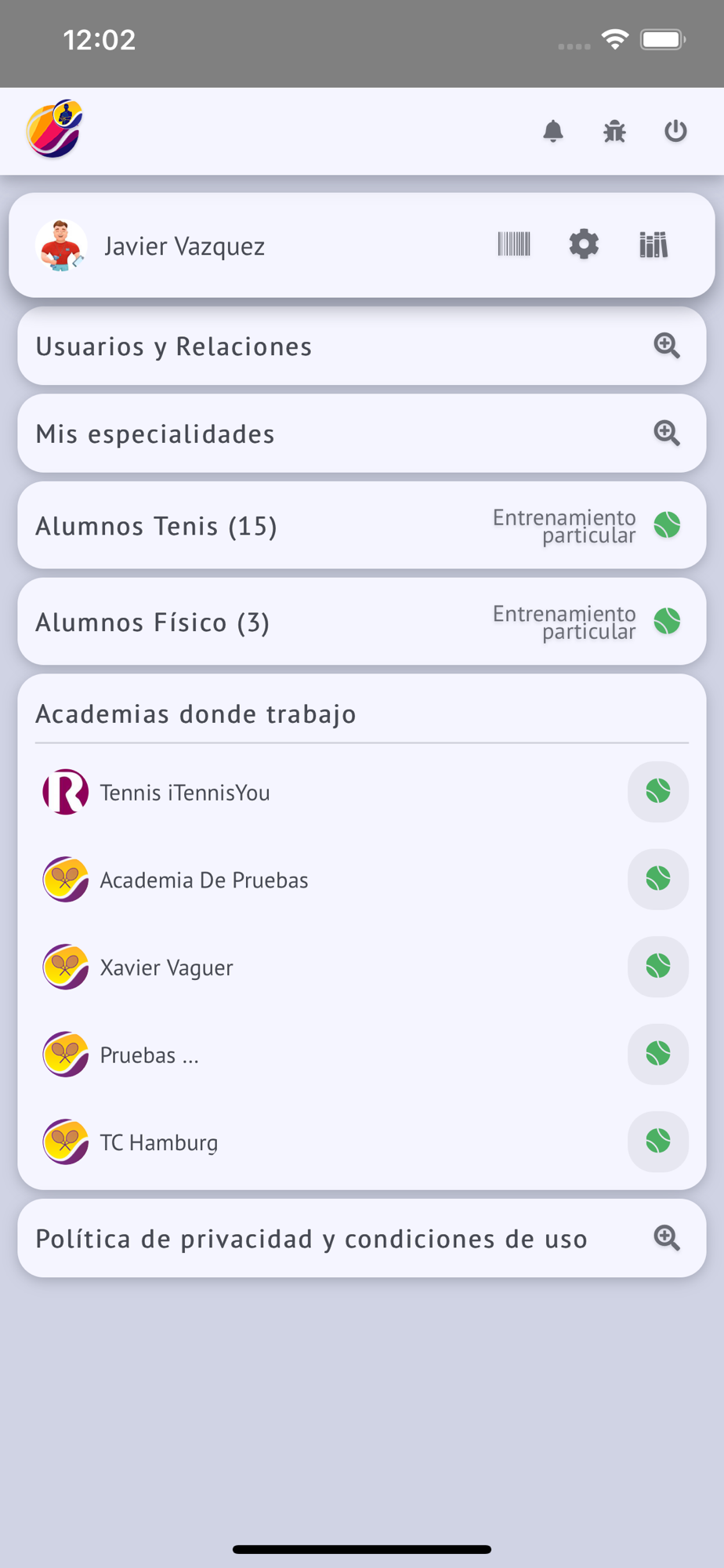
Task: Open the notifications bell
Action: (x=553, y=131)
